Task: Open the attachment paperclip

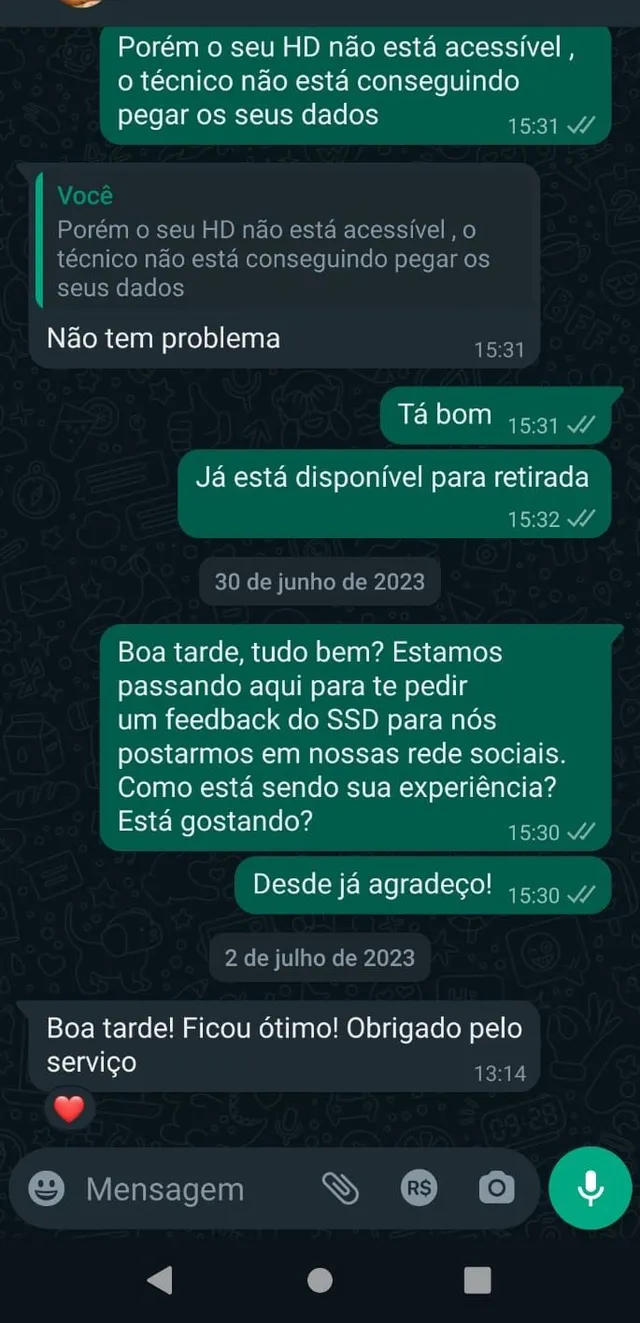Action: tap(340, 1188)
